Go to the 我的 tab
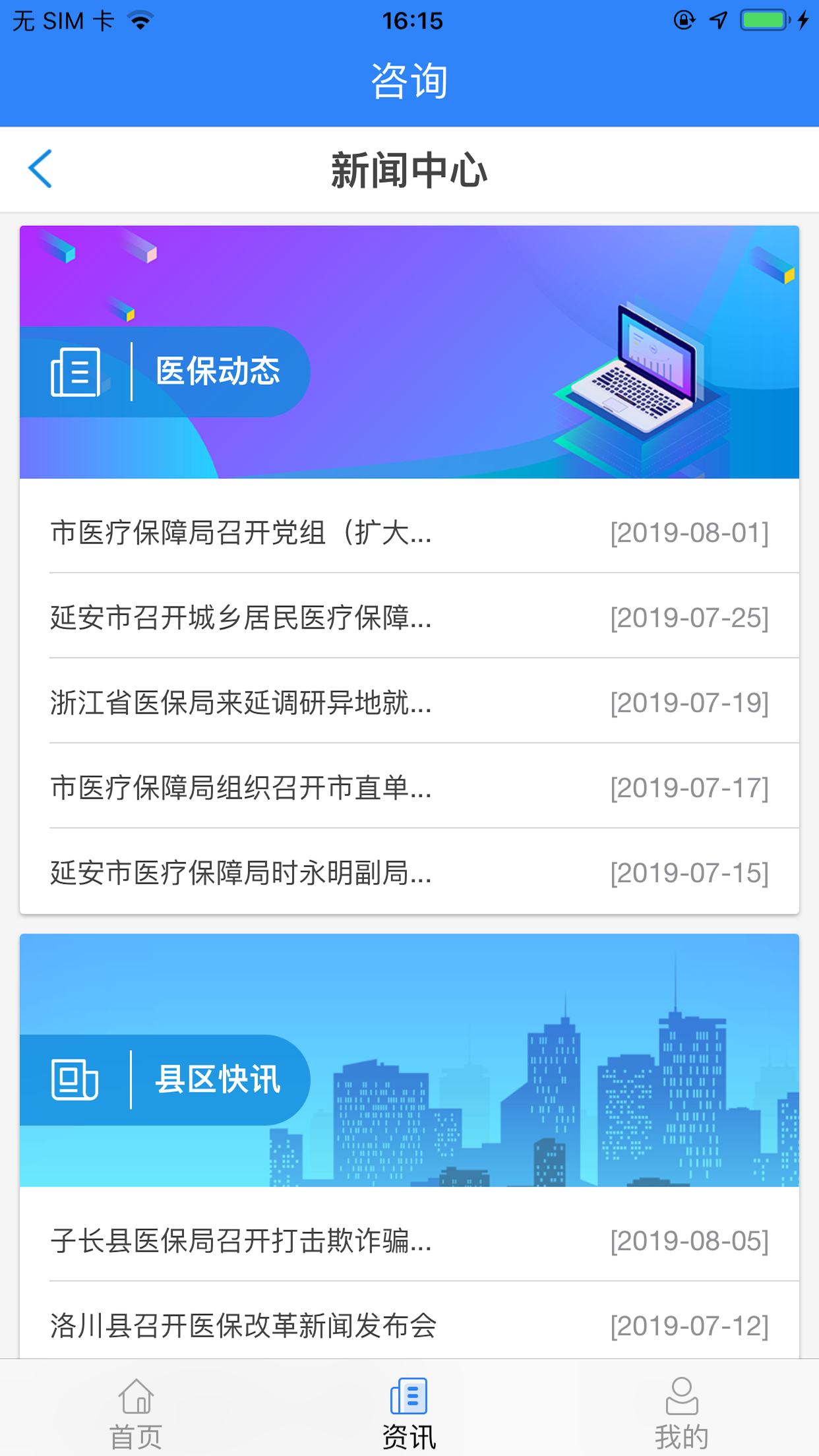819x1456 pixels. [x=682, y=1412]
